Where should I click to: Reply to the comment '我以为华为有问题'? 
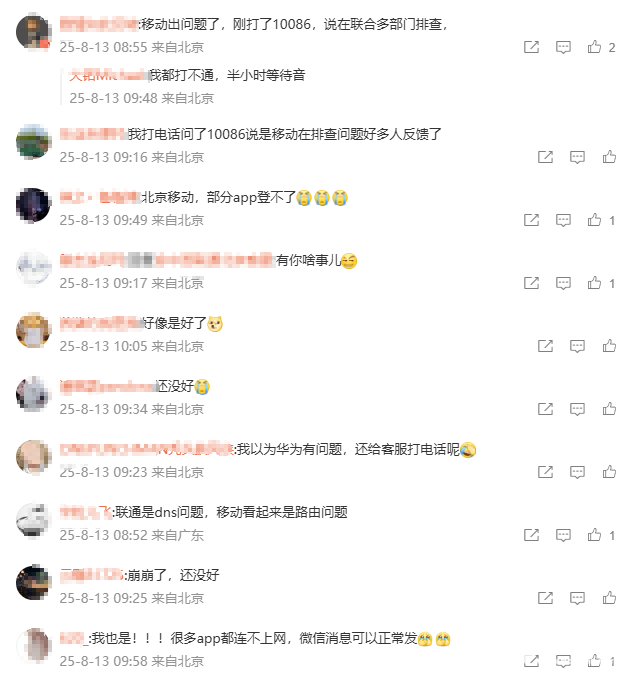[x=577, y=472]
